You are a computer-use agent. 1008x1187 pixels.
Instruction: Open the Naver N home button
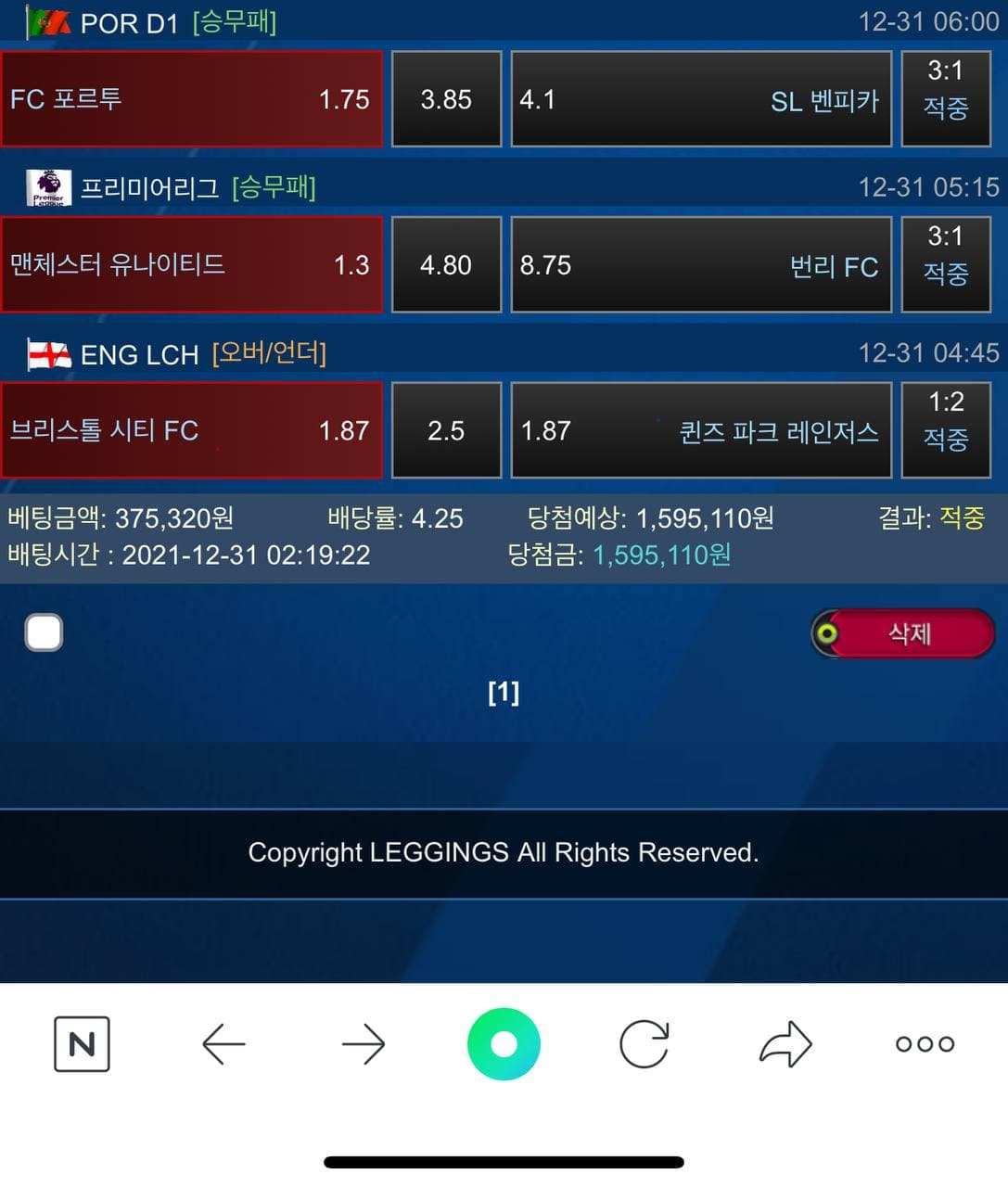(82, 1044)
